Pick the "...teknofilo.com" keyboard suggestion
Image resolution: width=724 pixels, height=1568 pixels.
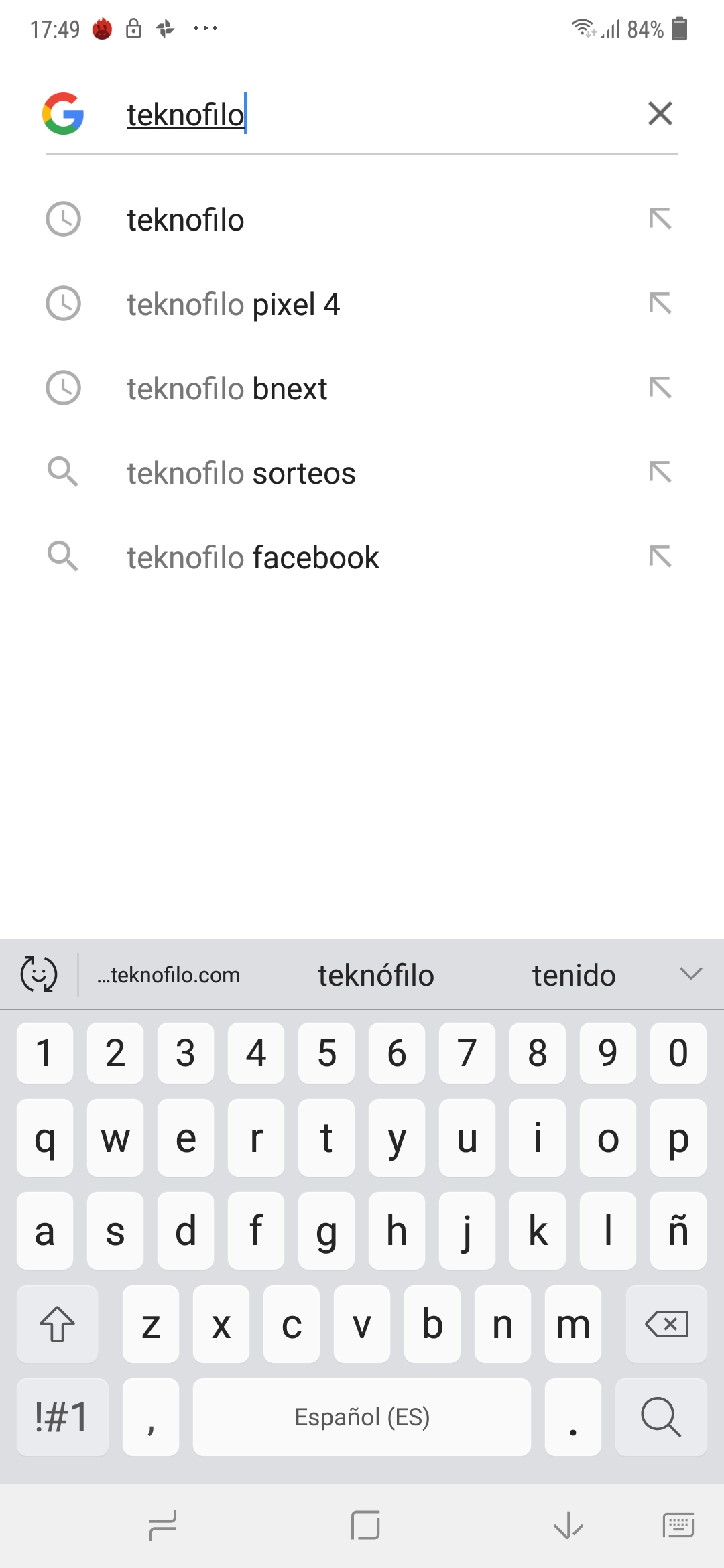point(168,975)
